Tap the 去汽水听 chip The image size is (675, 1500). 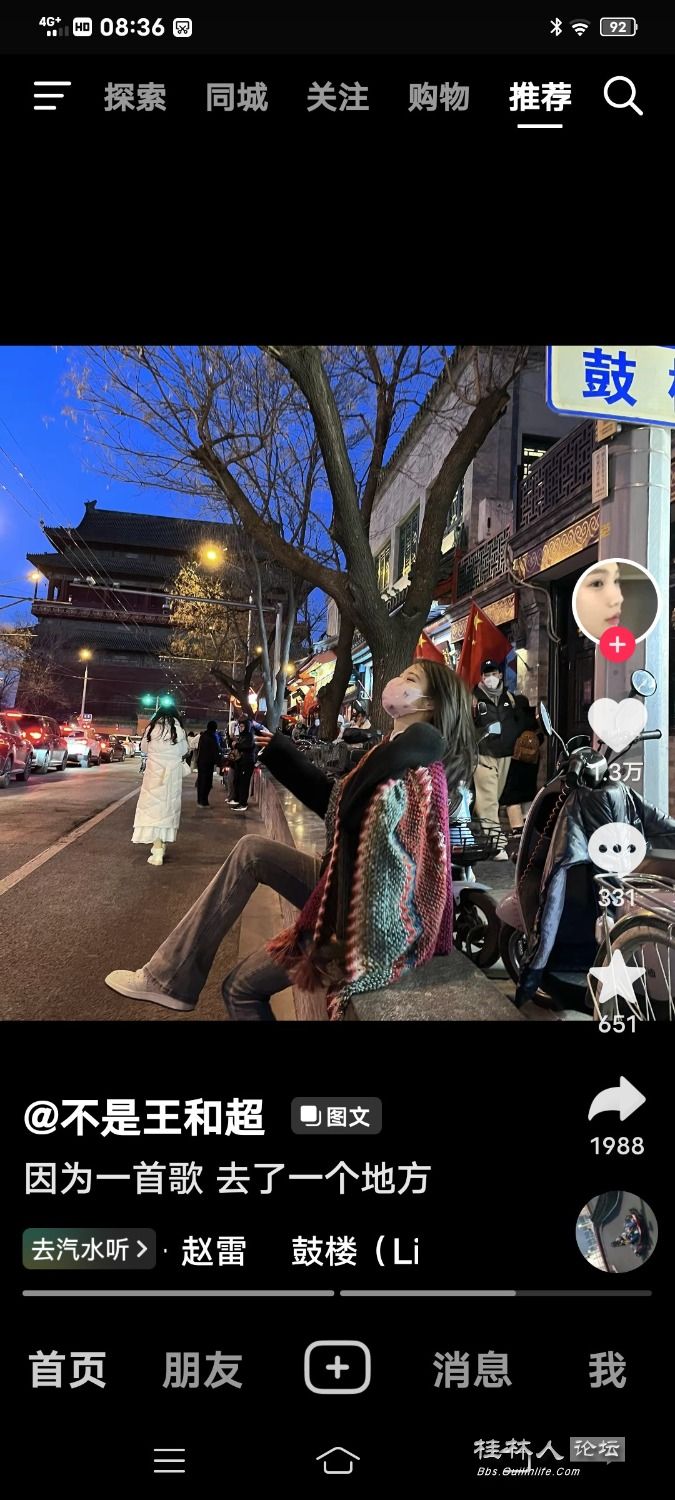(89, 1249)
